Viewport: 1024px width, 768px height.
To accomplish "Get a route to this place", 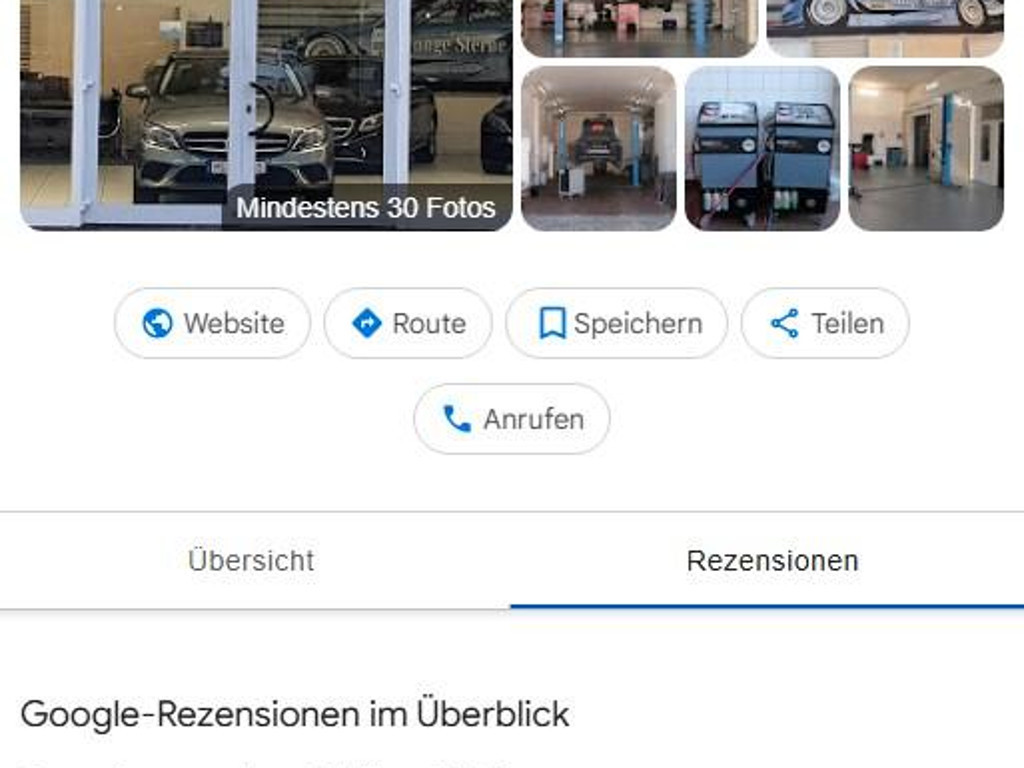I will 408,323.
